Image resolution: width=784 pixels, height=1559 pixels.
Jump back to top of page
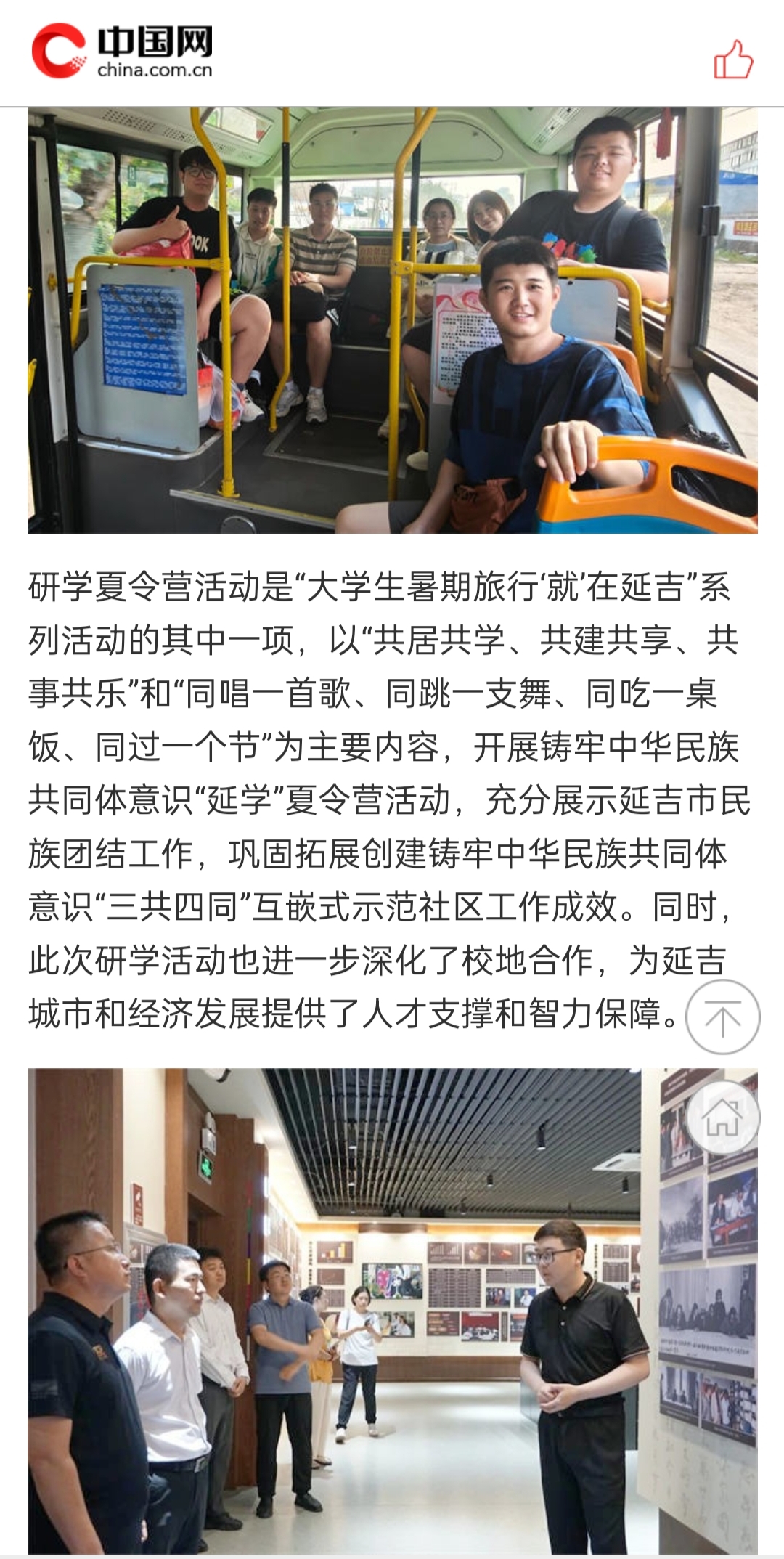pos(722,1017)
